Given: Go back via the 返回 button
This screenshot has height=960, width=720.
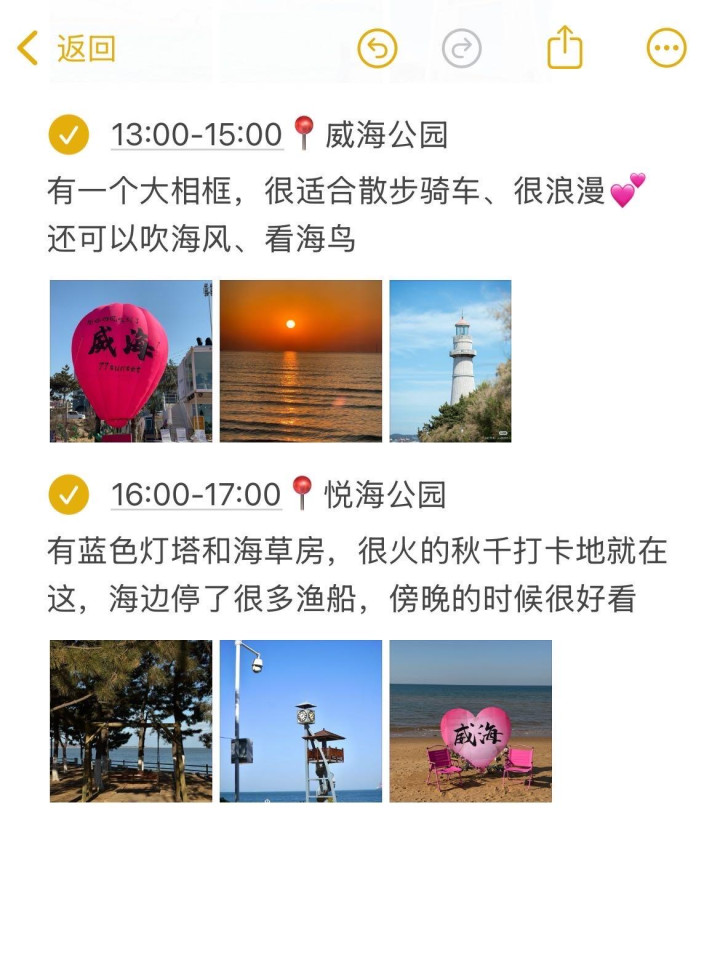Looking at the screenshot, I should [x=66, y=48].
